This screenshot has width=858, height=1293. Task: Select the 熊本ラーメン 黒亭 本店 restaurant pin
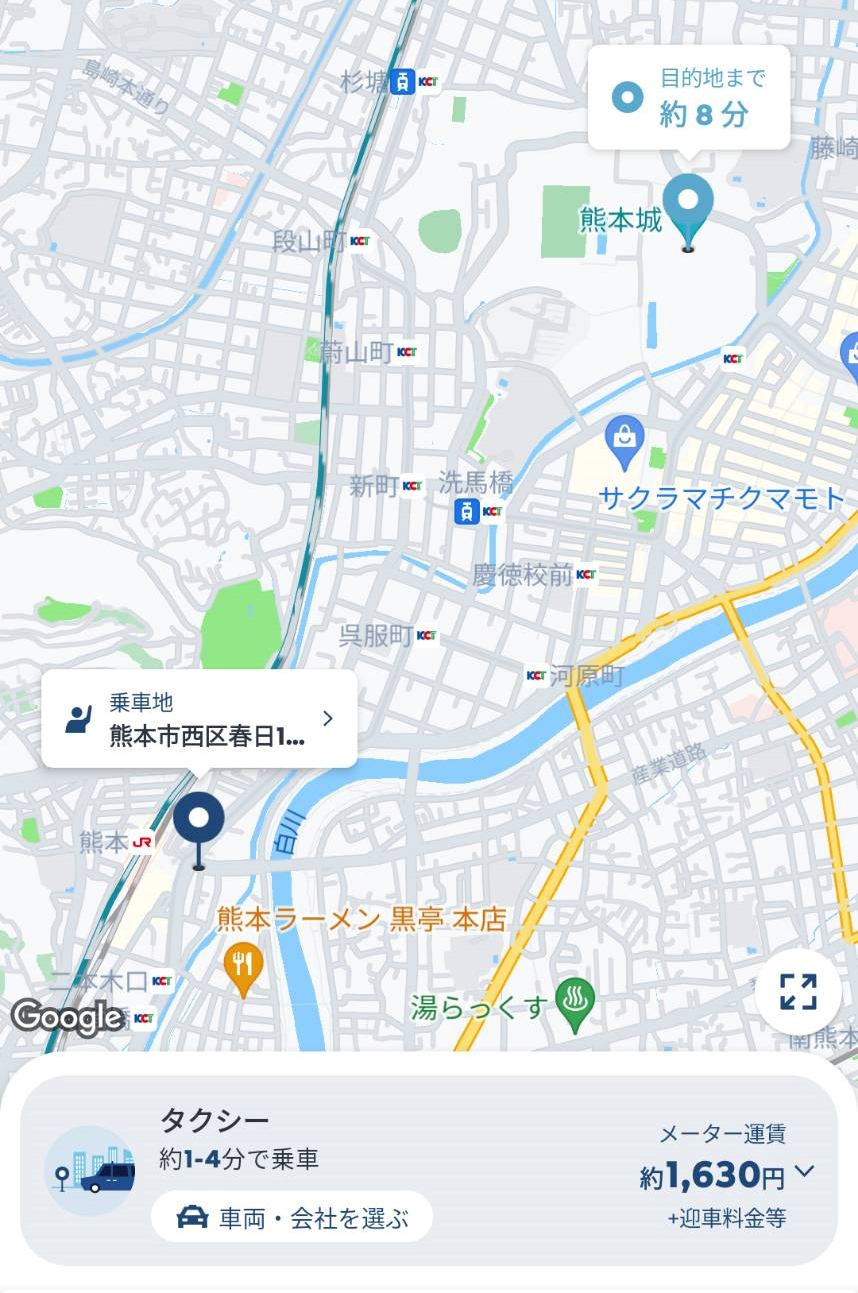(x=242, y=966)
